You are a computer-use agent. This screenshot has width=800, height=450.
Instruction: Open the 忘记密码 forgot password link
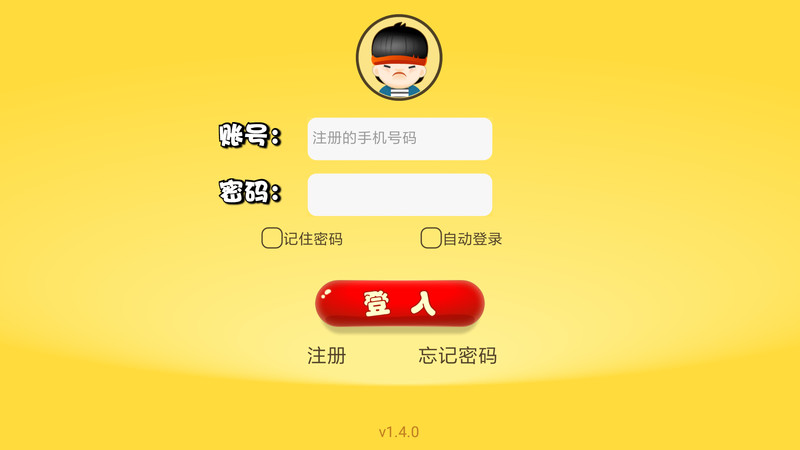457,356
